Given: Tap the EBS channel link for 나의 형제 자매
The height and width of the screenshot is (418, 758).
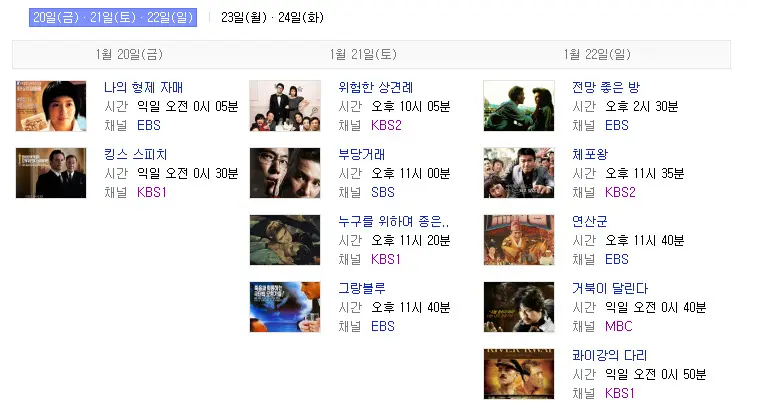Looking at the screenshot, I should click(148, 125).
